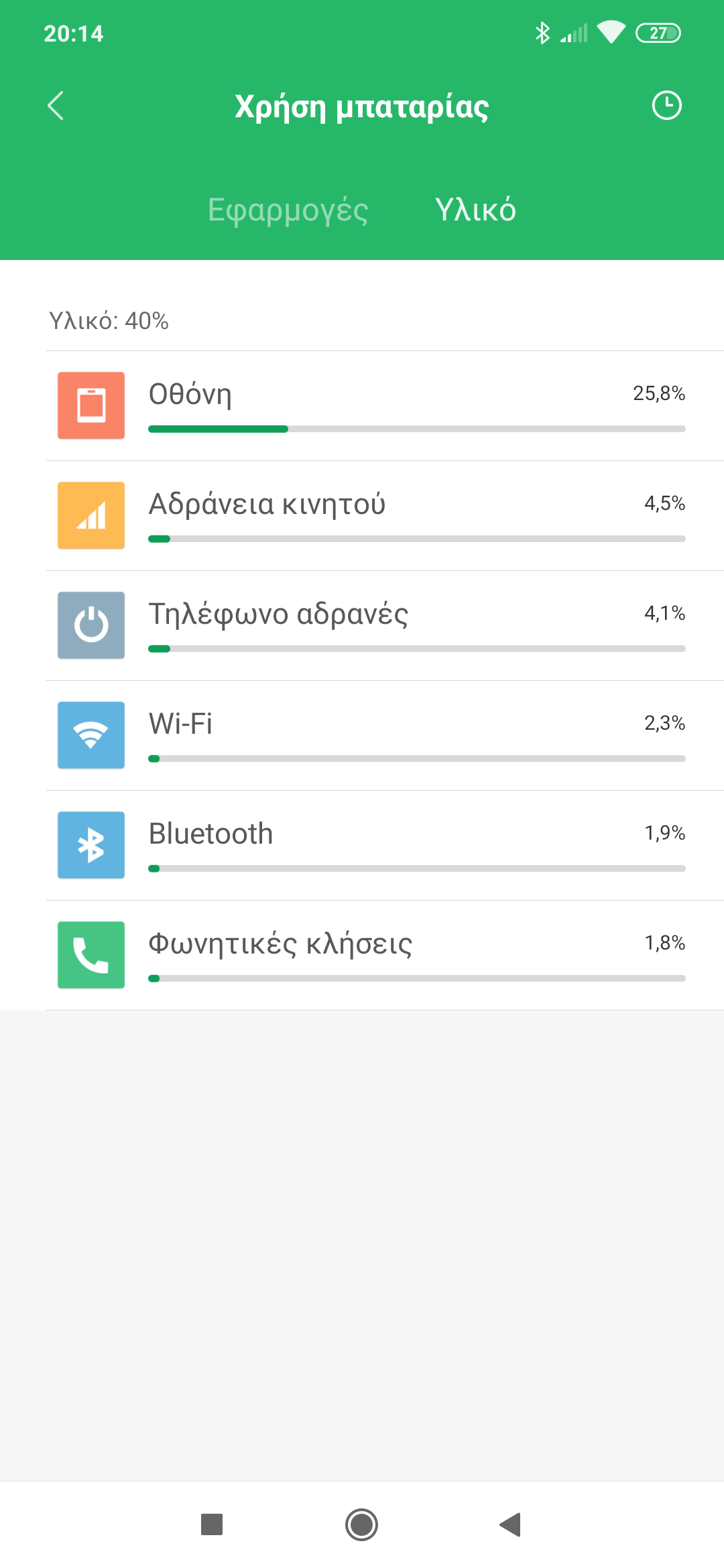Image resolution: width=724 pixels, height=1568 pixels.
Task: View Bluetooth battery usage details
Action: point(385,846)
